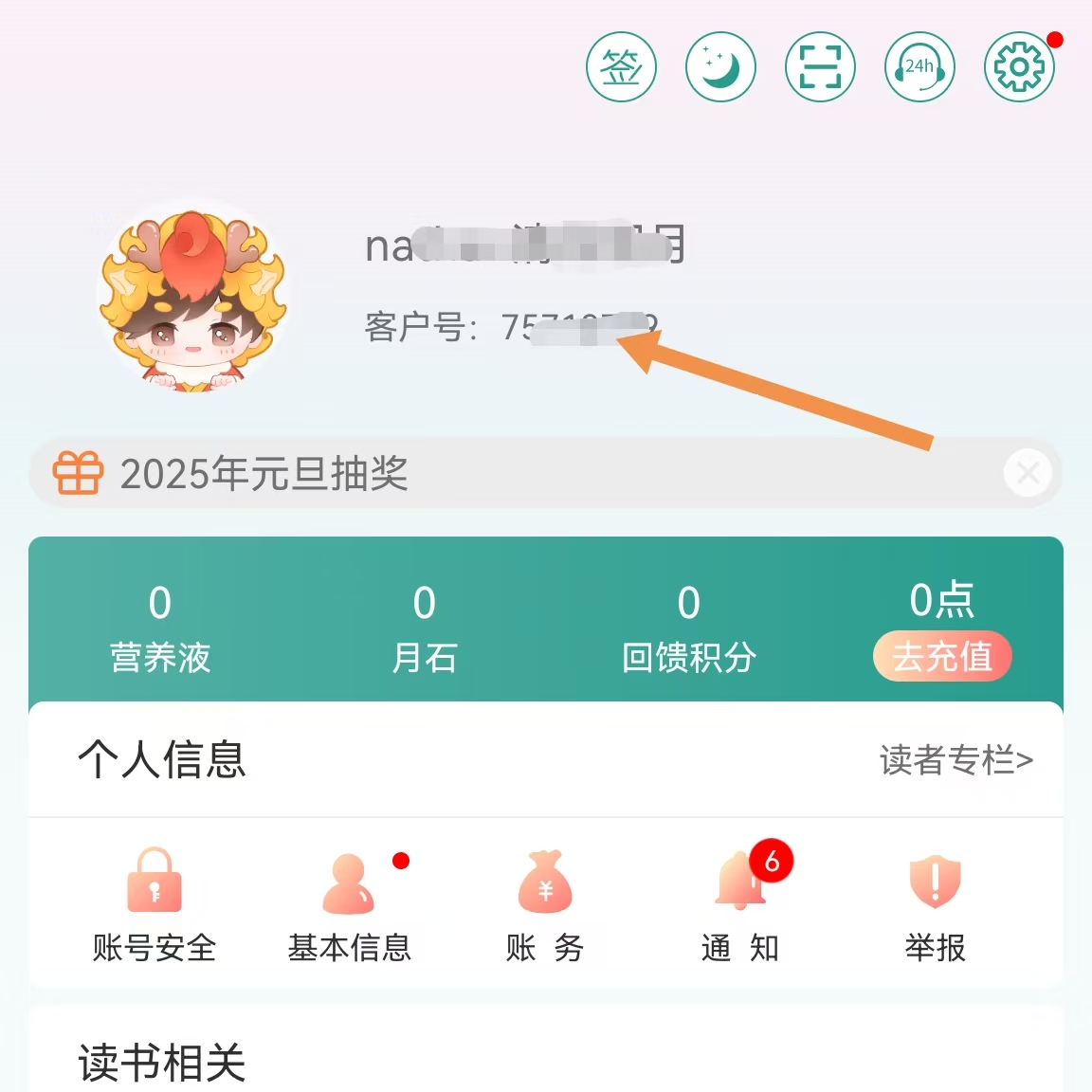Tap the daily sign-in 签 icon
This screenshot has width=1092, height=1092.
pyautogui.click(x=621, y=67)
